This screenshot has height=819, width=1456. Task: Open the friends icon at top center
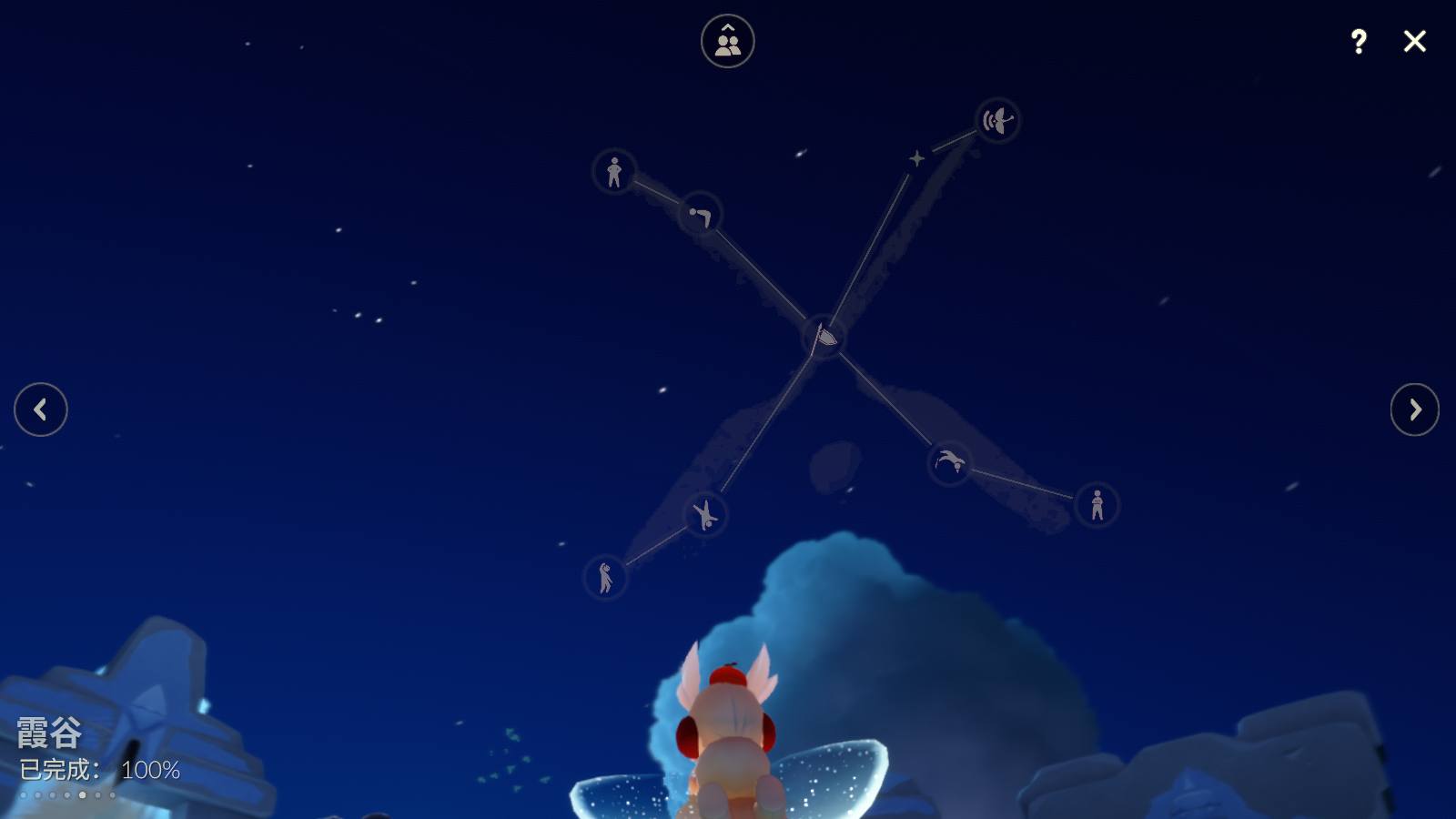pyautogui.click(x=727, y=41)
